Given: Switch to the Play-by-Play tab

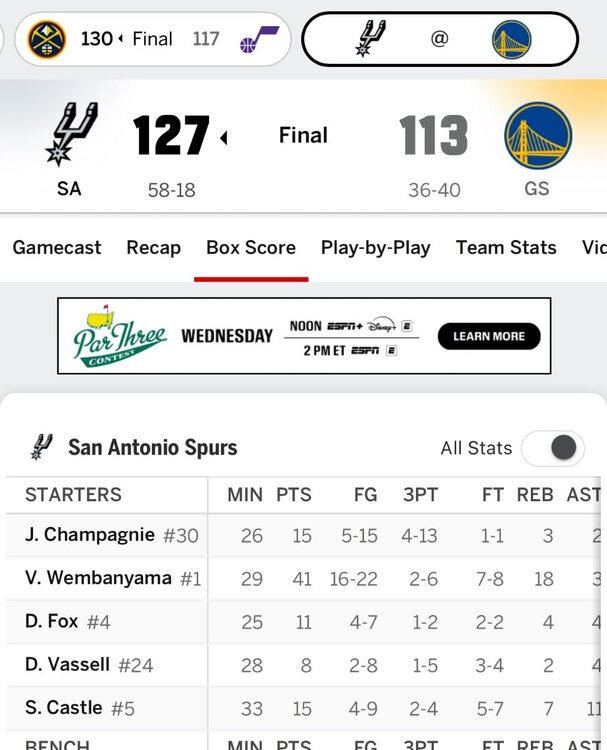Looking at the screenshot, I should pyautogui.click(x=375, y=248).
